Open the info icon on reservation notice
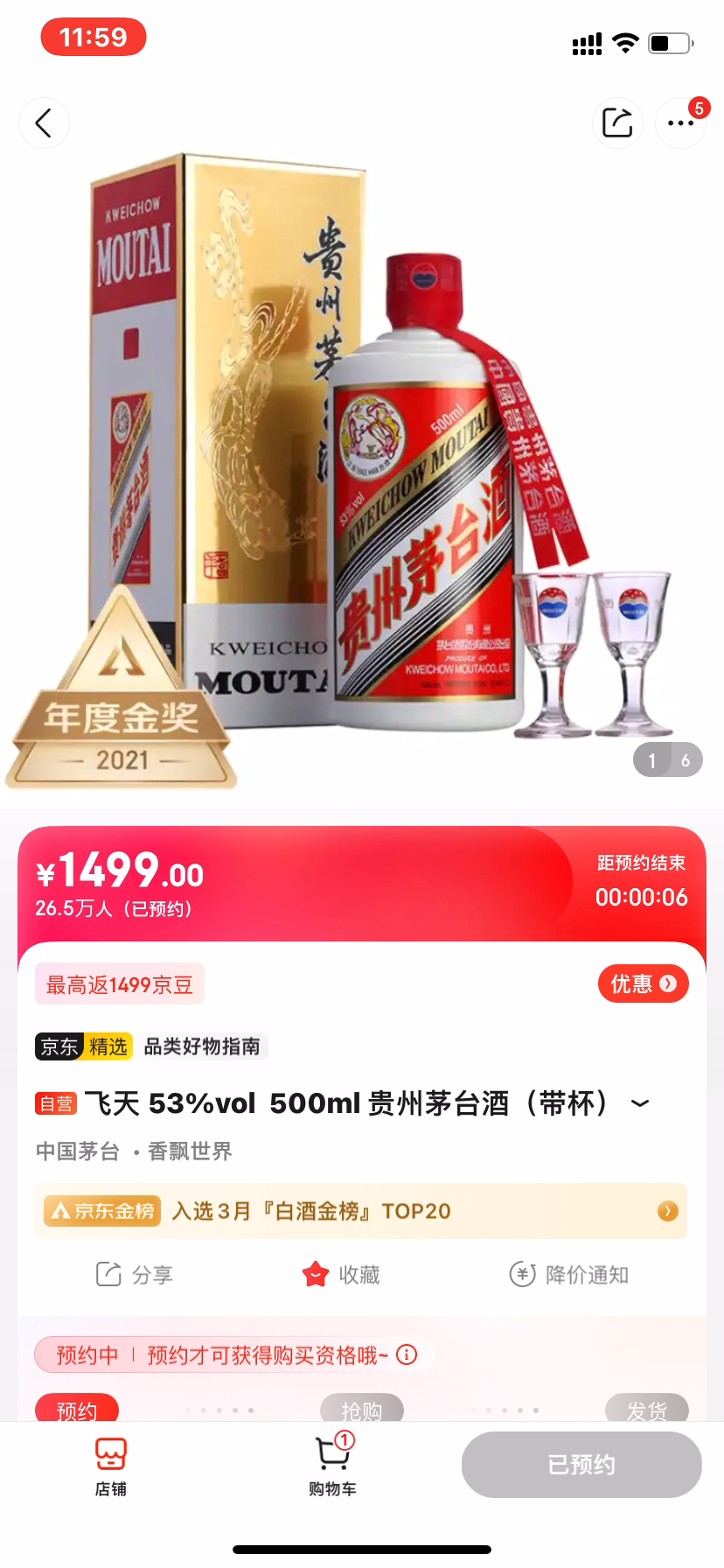 pyautogui.click(x=407, y=1355)
